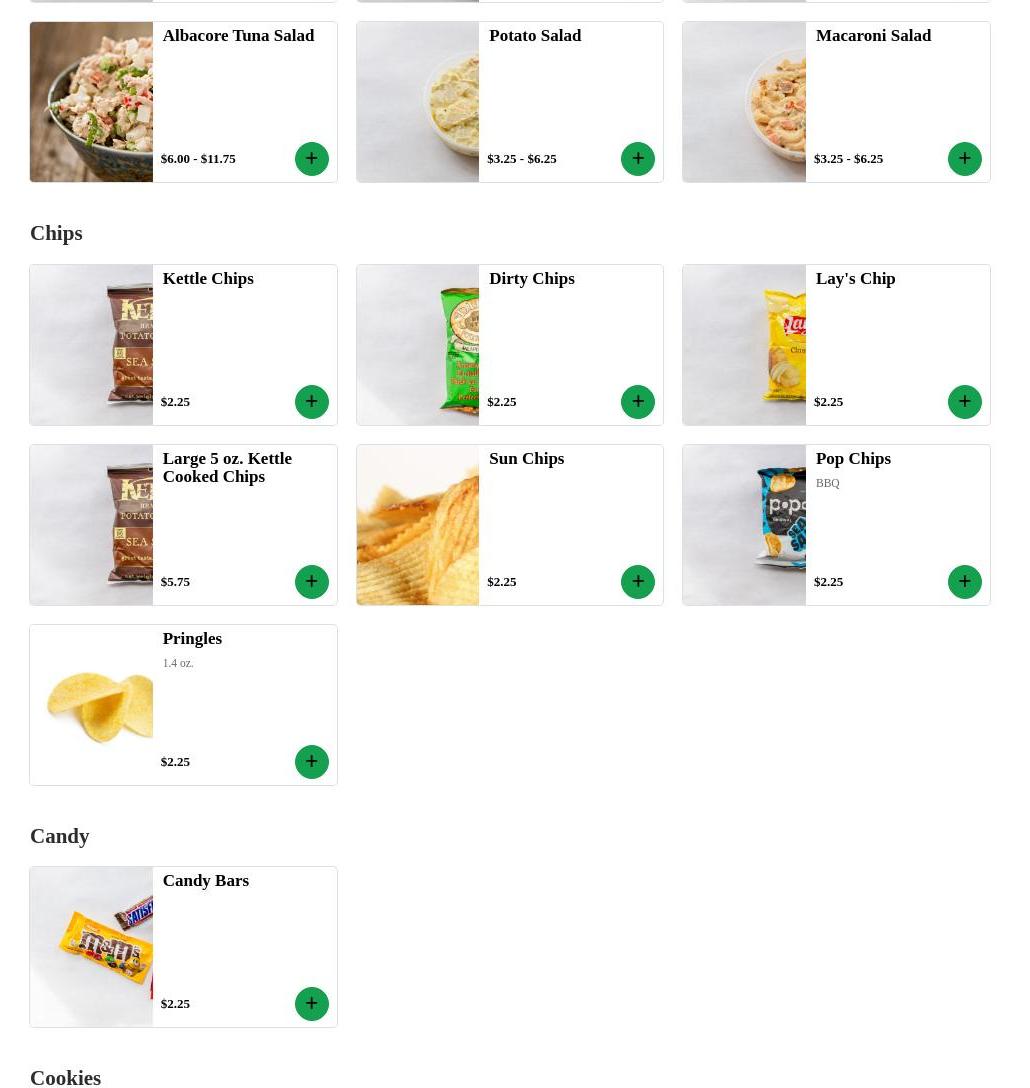This screenshot has height=1088, width=1030.
Task: Add Candy Bars with the plus button
Action: pos(311,1004)
